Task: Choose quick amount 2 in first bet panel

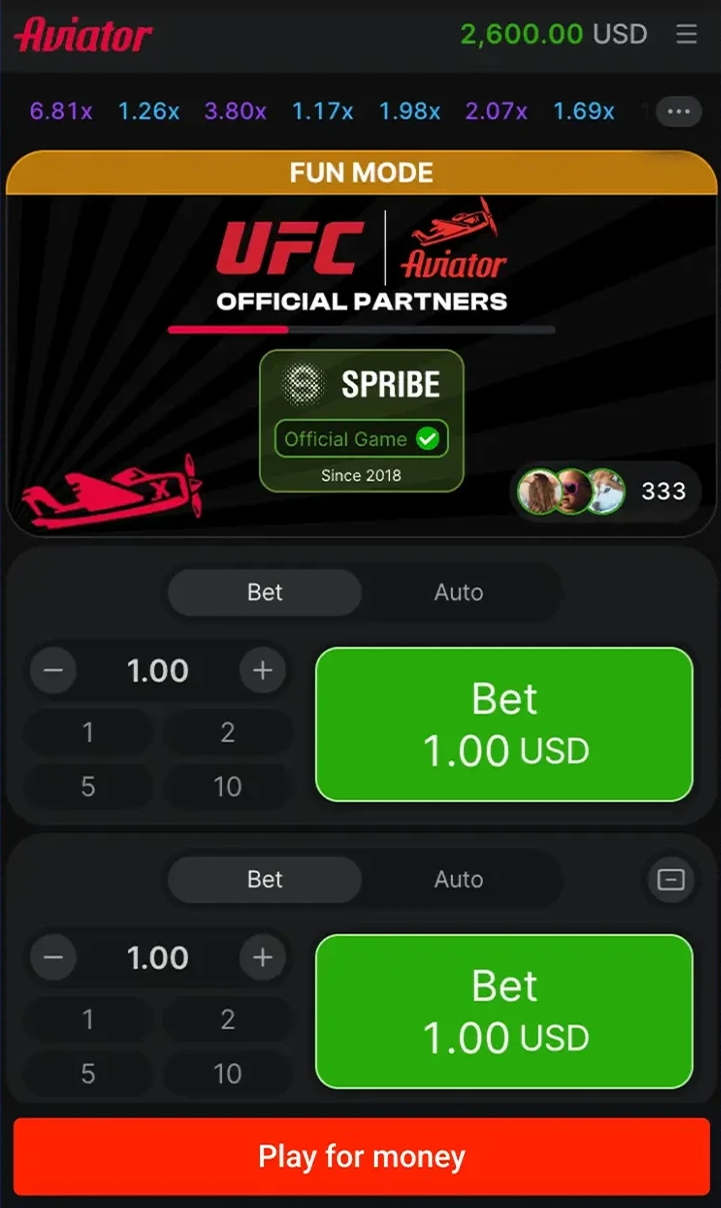Action: click(x=227, y=733)
